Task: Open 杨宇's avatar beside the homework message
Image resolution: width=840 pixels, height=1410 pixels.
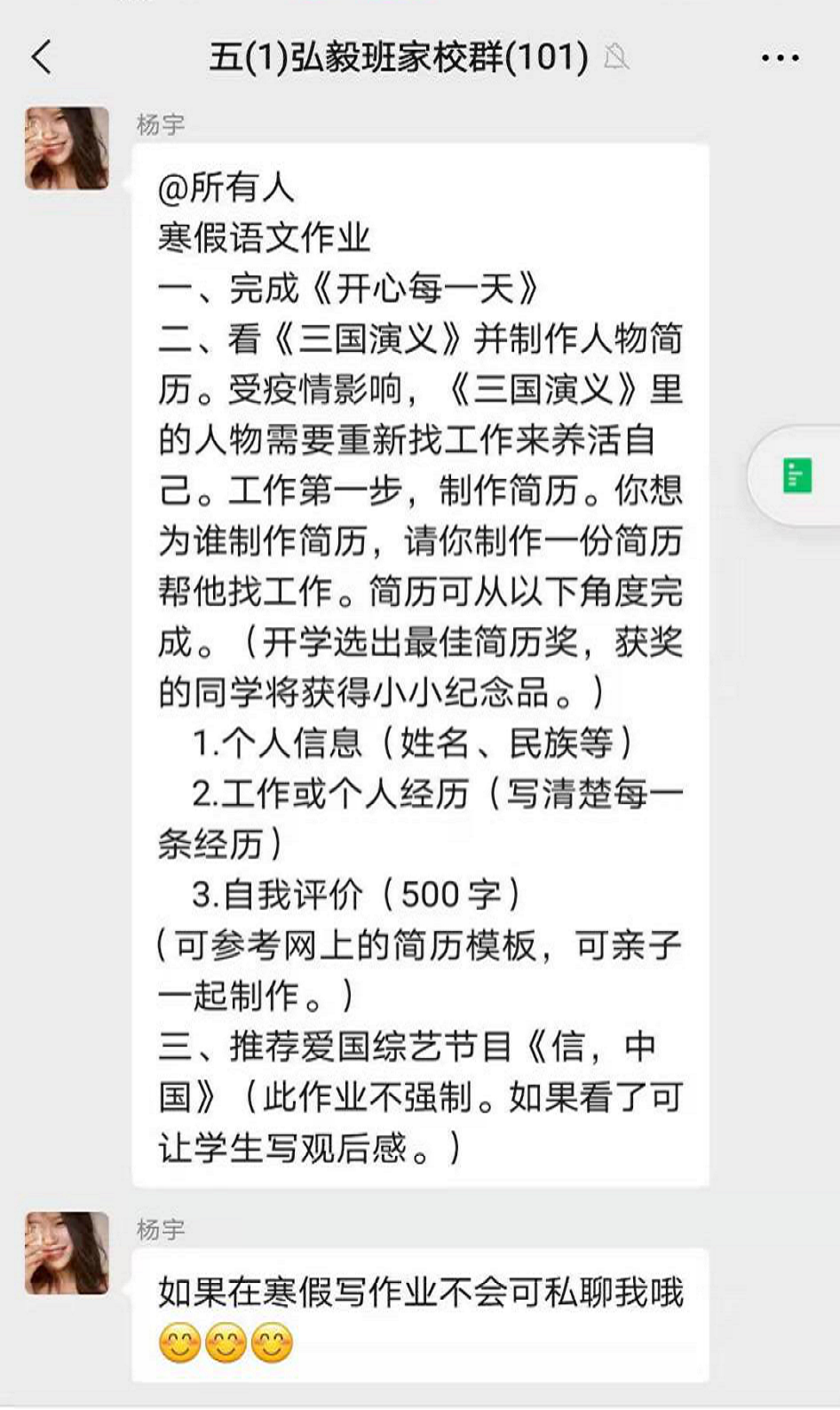Action: point(67,148)
